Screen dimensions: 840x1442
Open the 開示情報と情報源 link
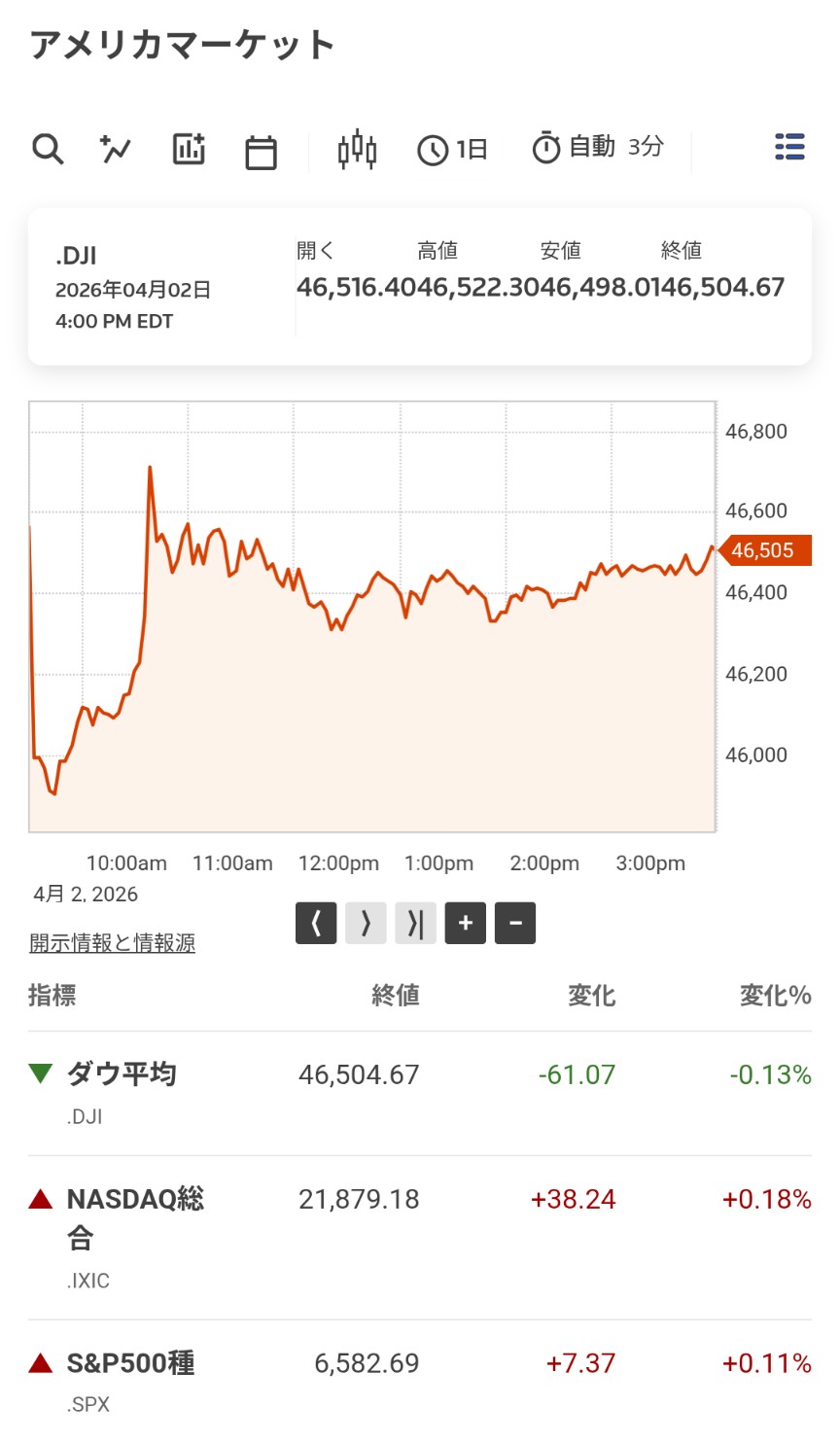(112, 943)
